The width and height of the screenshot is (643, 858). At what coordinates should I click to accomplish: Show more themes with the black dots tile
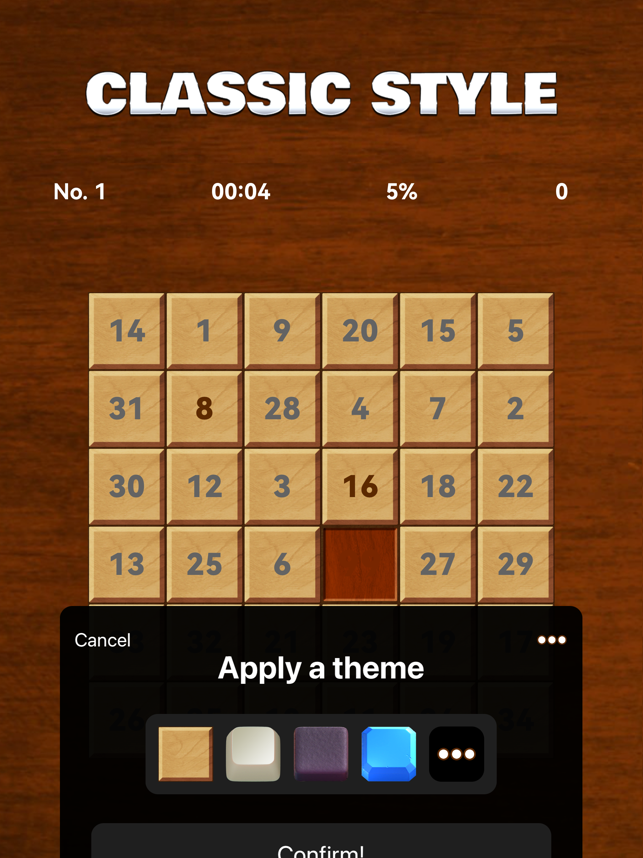457,754
